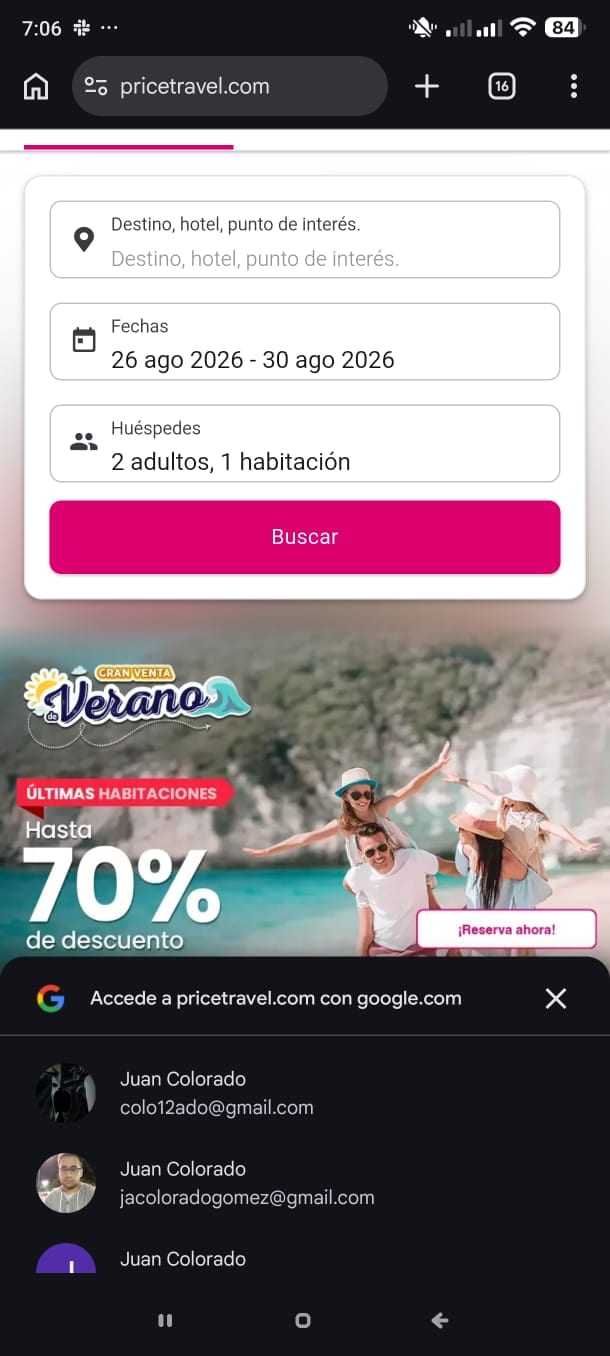Go back with the system back button
Screen dimensions: 610x1356
[440, 1321]
